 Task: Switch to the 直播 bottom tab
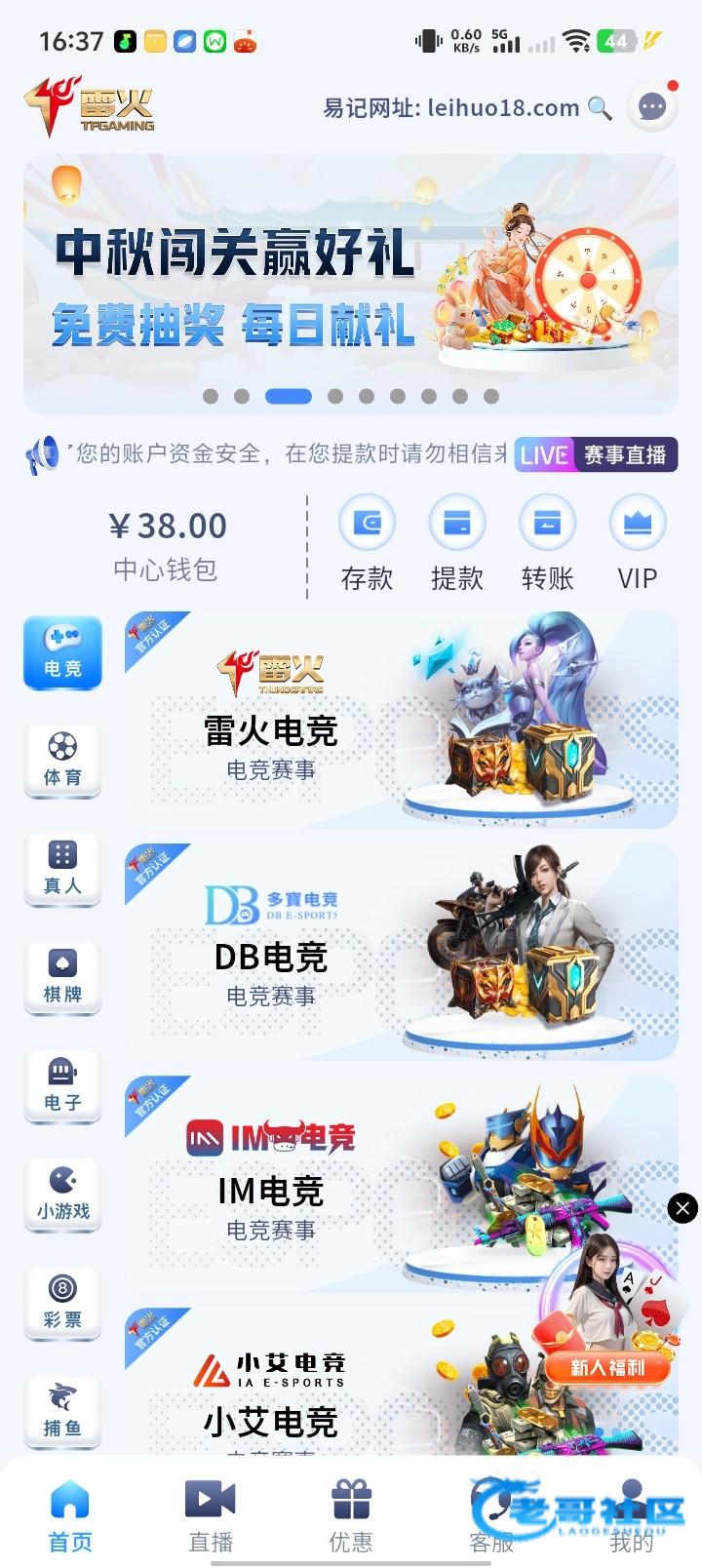pyautogui.click(x=211, y=1515)
